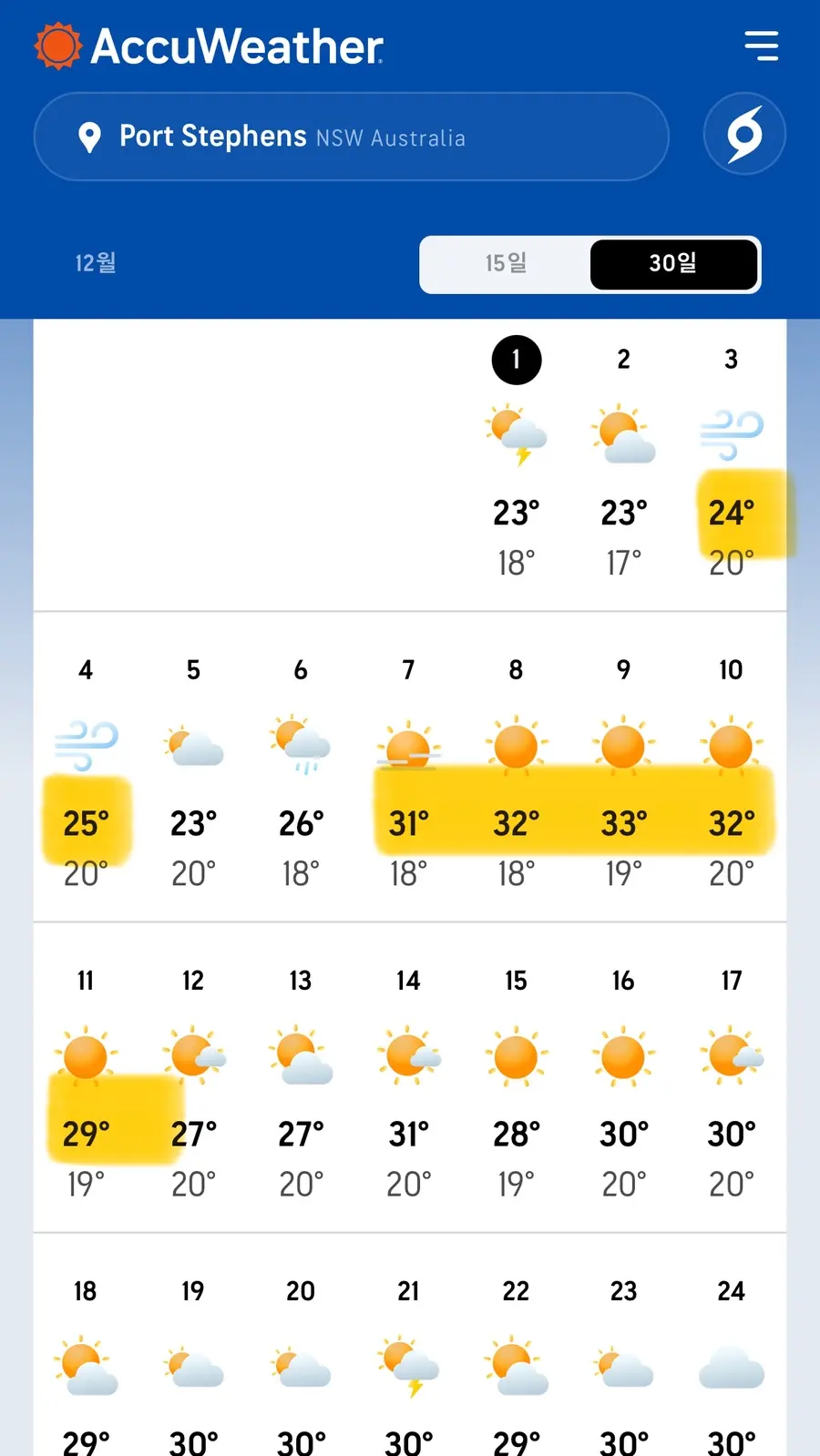Open the forecast for December 17

coord(732,1084)
